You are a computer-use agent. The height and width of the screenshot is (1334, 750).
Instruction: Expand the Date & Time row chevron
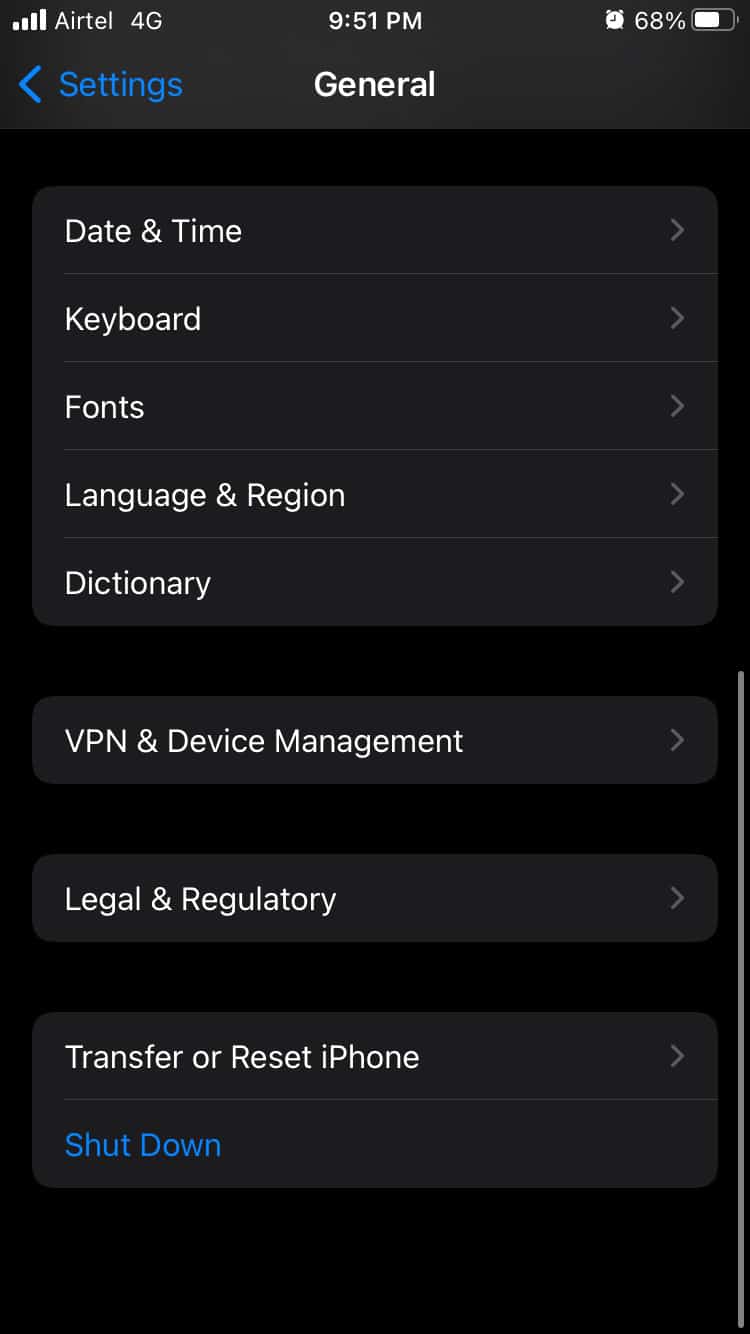click(x=678, y=230)
